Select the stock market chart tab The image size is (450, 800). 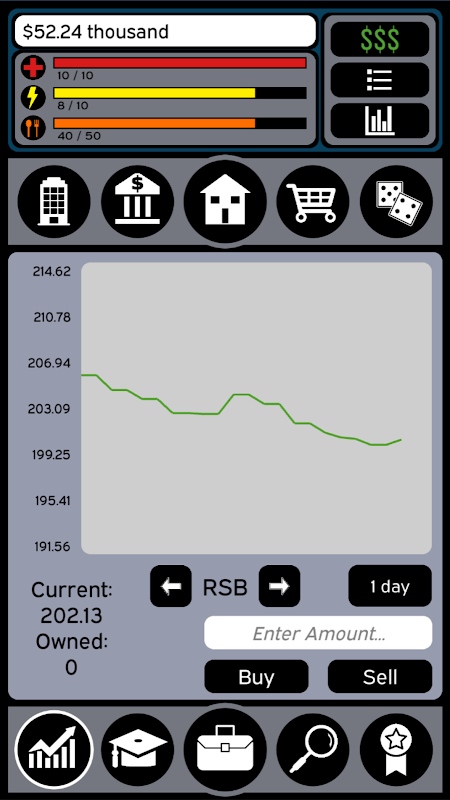click(x=54, y=749)
